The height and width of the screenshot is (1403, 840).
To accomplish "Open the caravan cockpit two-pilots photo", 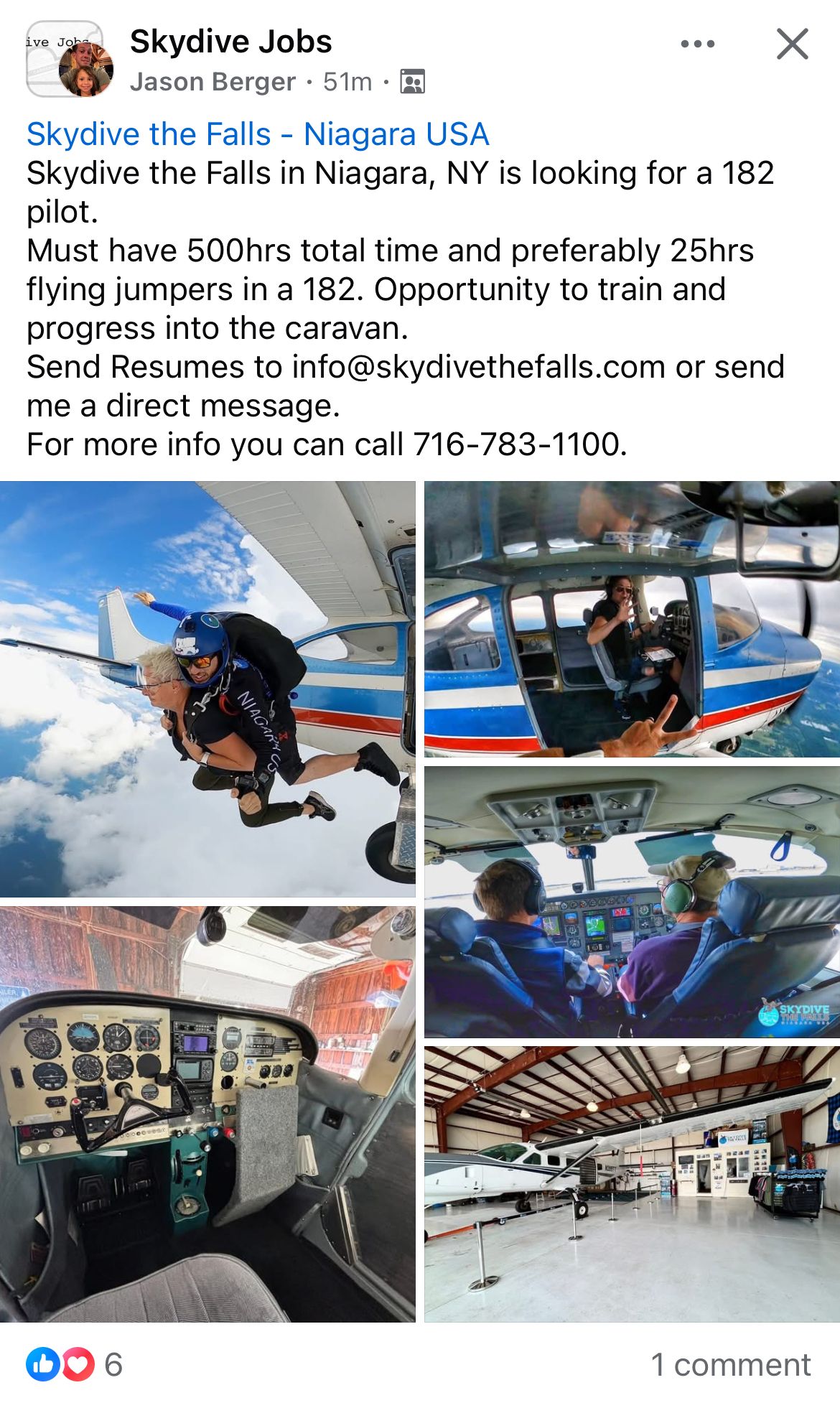I will tap(632, 902).
